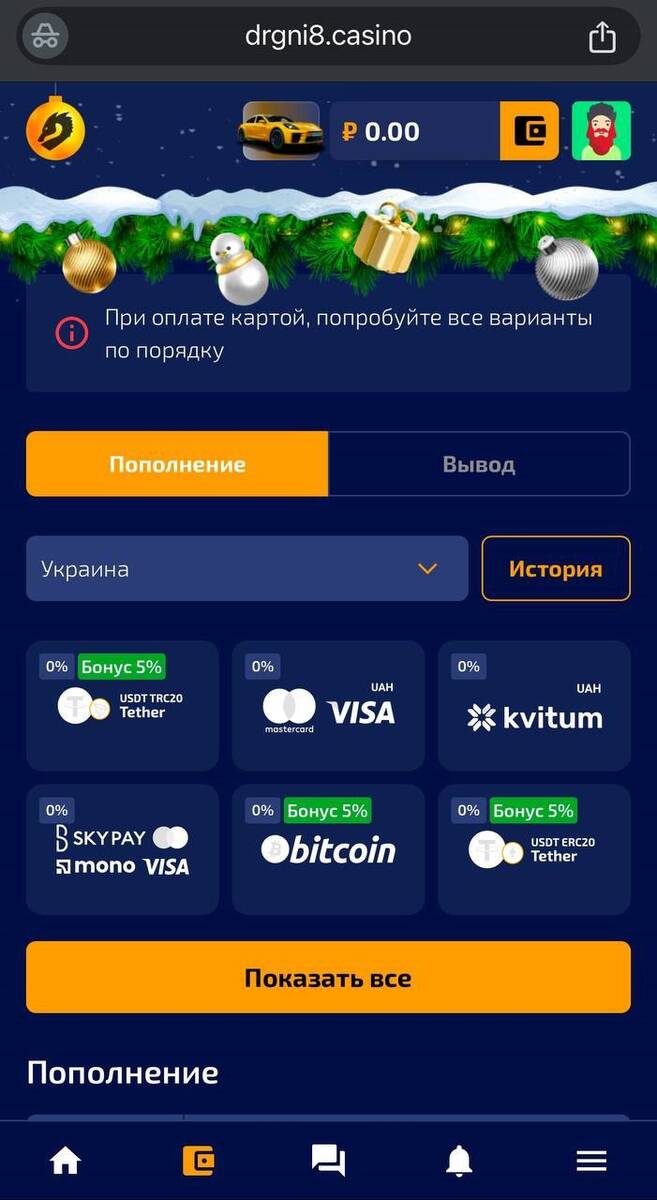The width and height of the screenshot is (657, 1200).
Task: Expand the Украина country dropdown
Action: (x=247, y=569)
